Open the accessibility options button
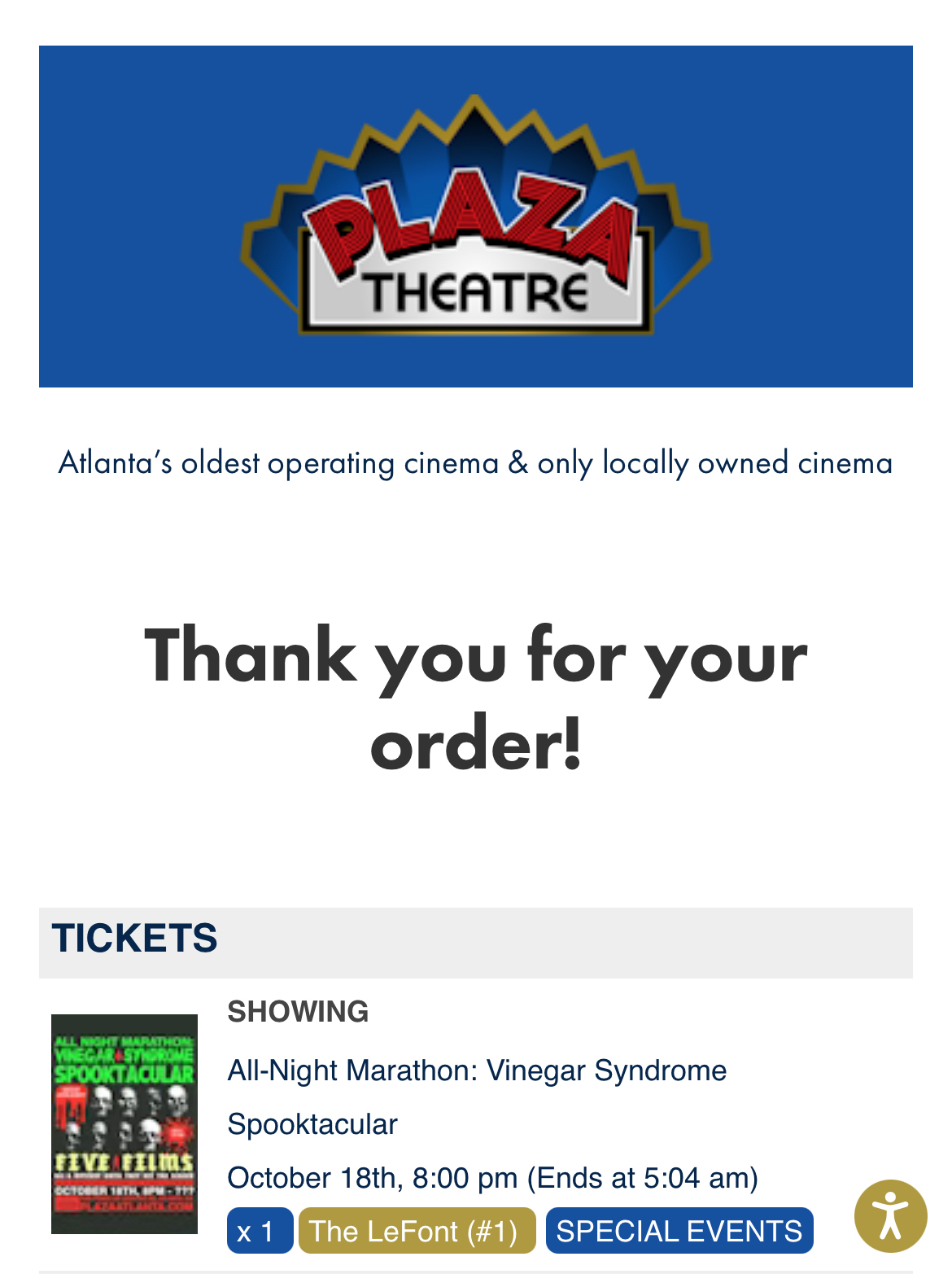The image size is (952, 1274). 890,1215
